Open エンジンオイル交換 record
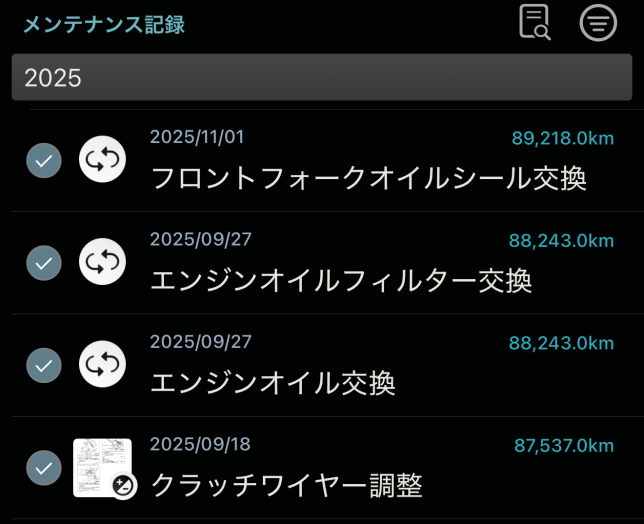This screenshot has height=524, width=644. pyautogui.click(x=273, y=382)
